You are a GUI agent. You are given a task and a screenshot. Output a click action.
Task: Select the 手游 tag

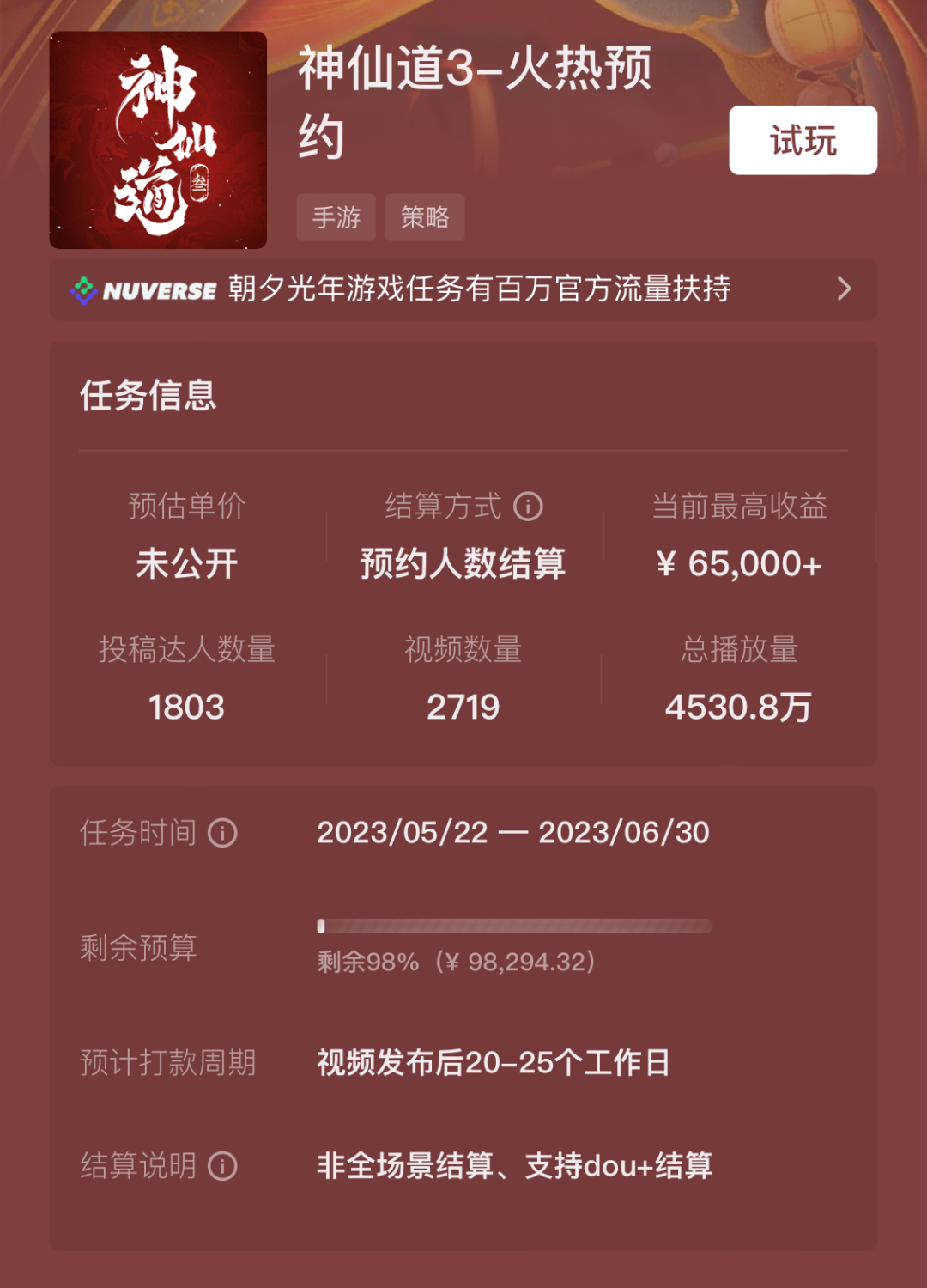(336, 217)
